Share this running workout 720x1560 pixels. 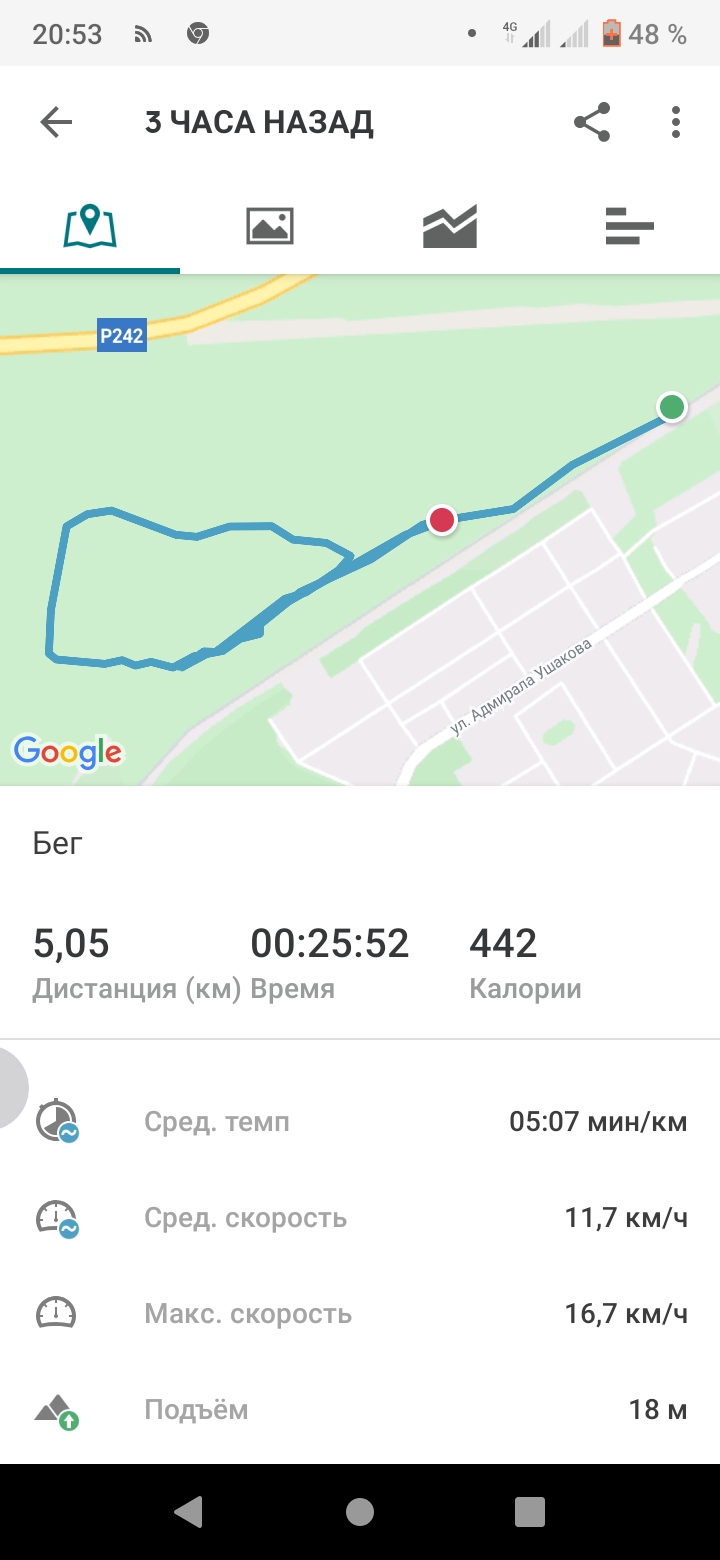coord(592,122)
